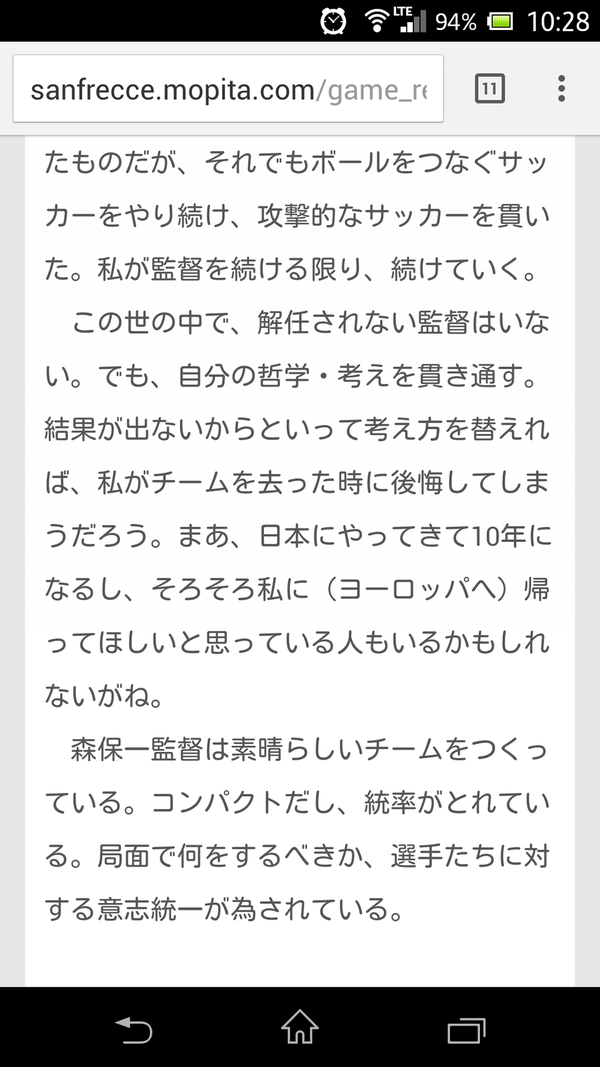Viewport: 600px width, 1067px height.
Task: Tap the sanfrecce.mopita.com address bar
Action: 228,90
